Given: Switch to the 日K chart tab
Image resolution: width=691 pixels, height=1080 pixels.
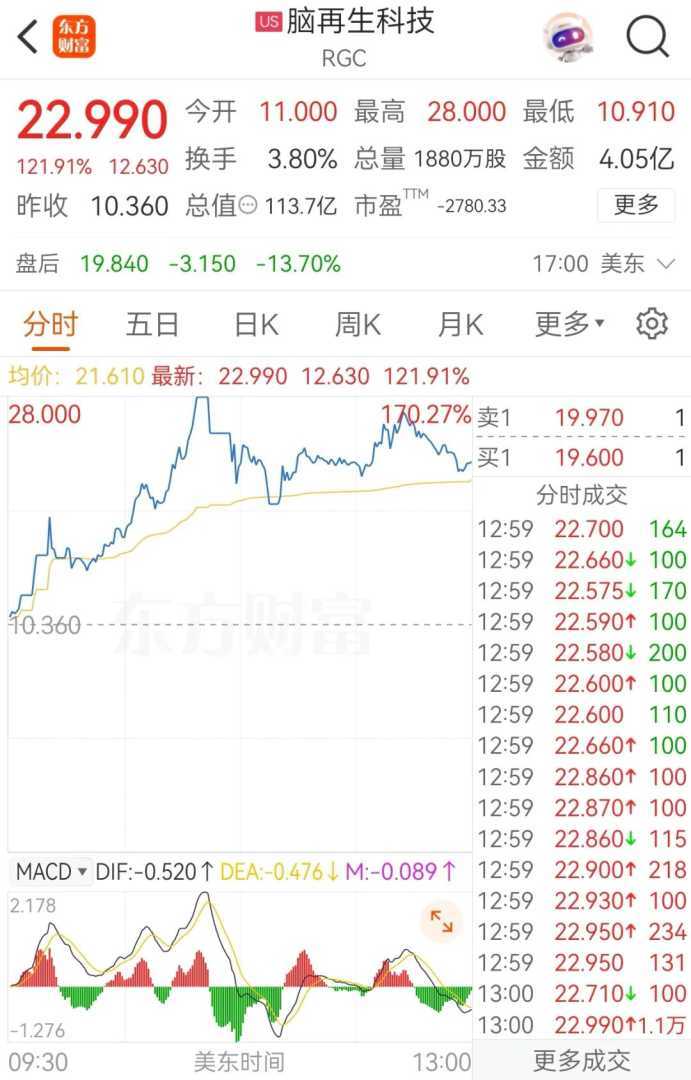Looking at the screenshot, I should click(256, 324).
